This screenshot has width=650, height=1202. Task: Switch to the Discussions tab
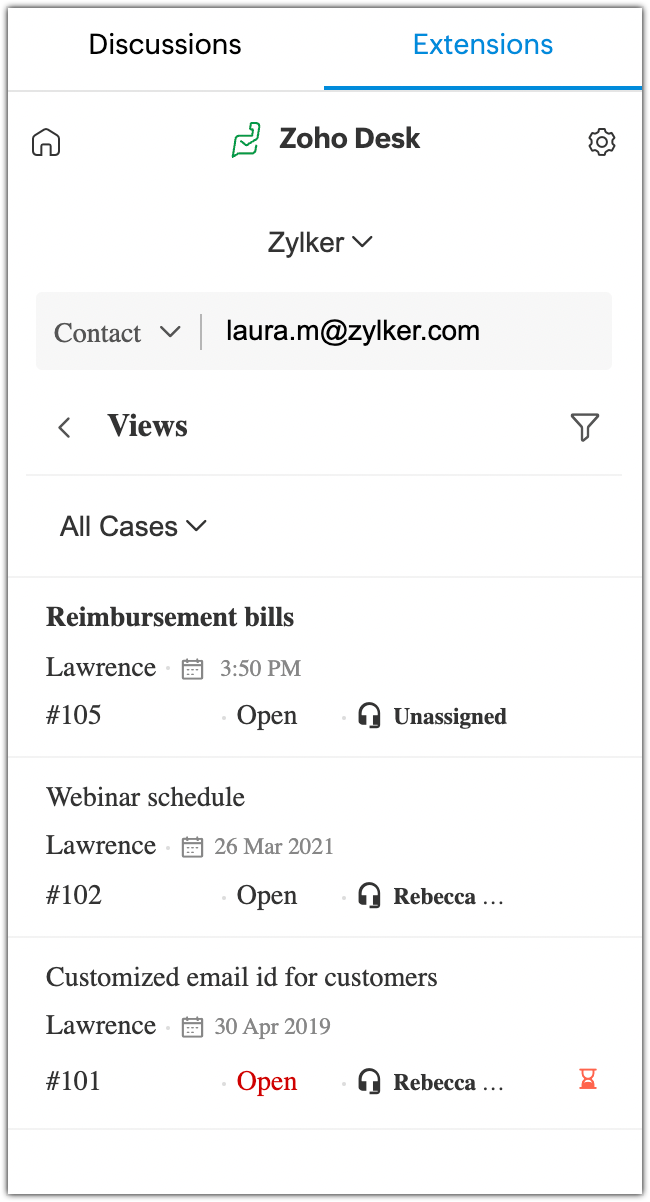coord(165,45)
